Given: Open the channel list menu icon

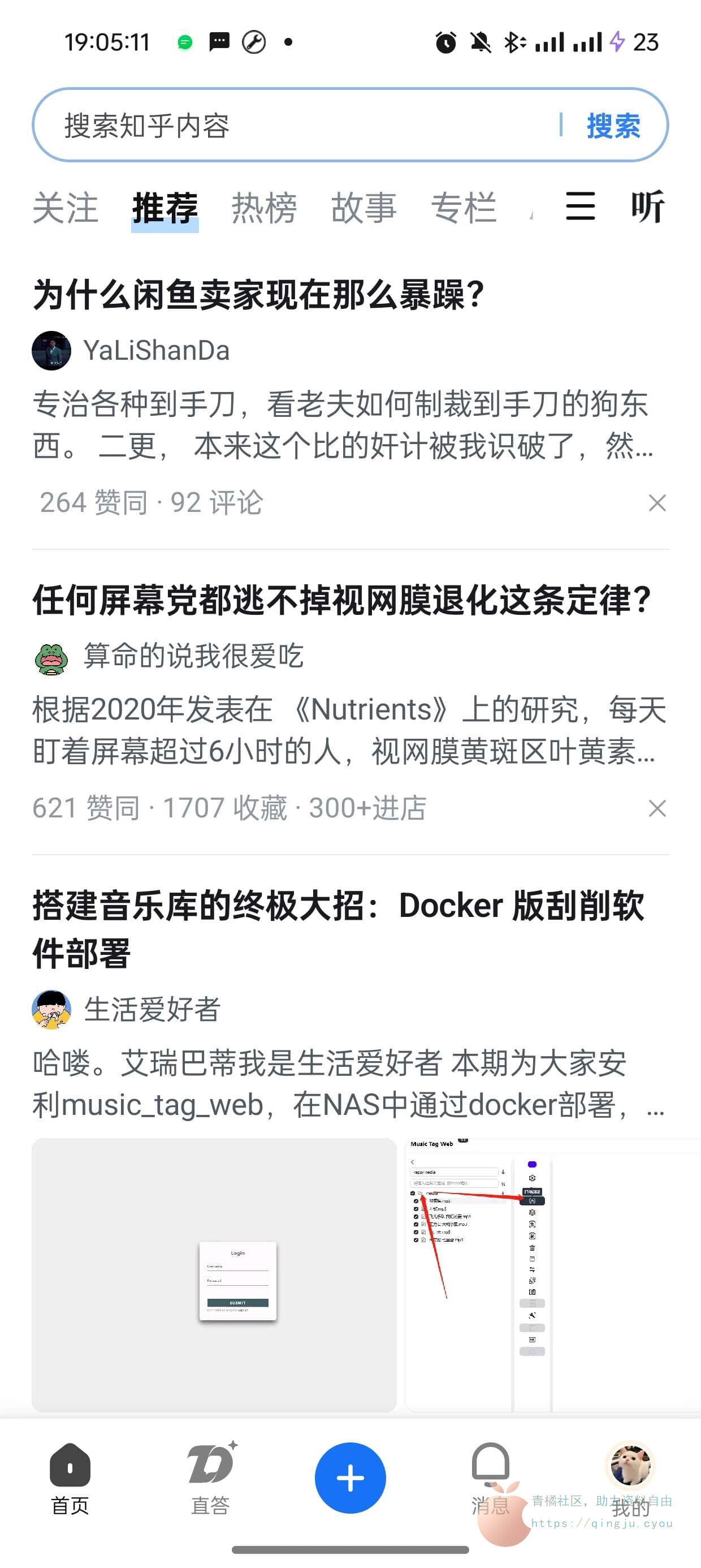Looking at the screenshot, I should [x=580, y=206].
